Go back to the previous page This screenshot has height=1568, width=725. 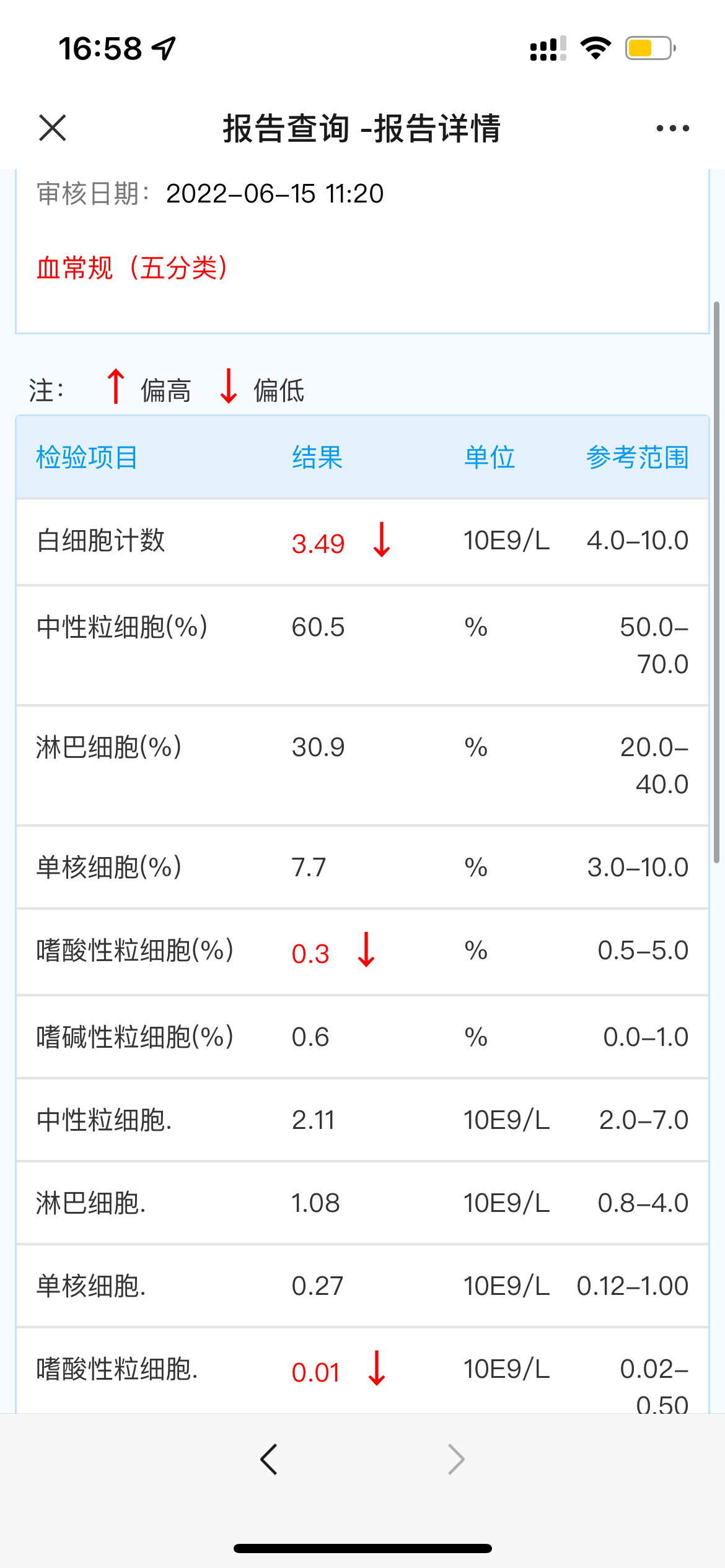pyautogui.click(x=269, y=1460)
